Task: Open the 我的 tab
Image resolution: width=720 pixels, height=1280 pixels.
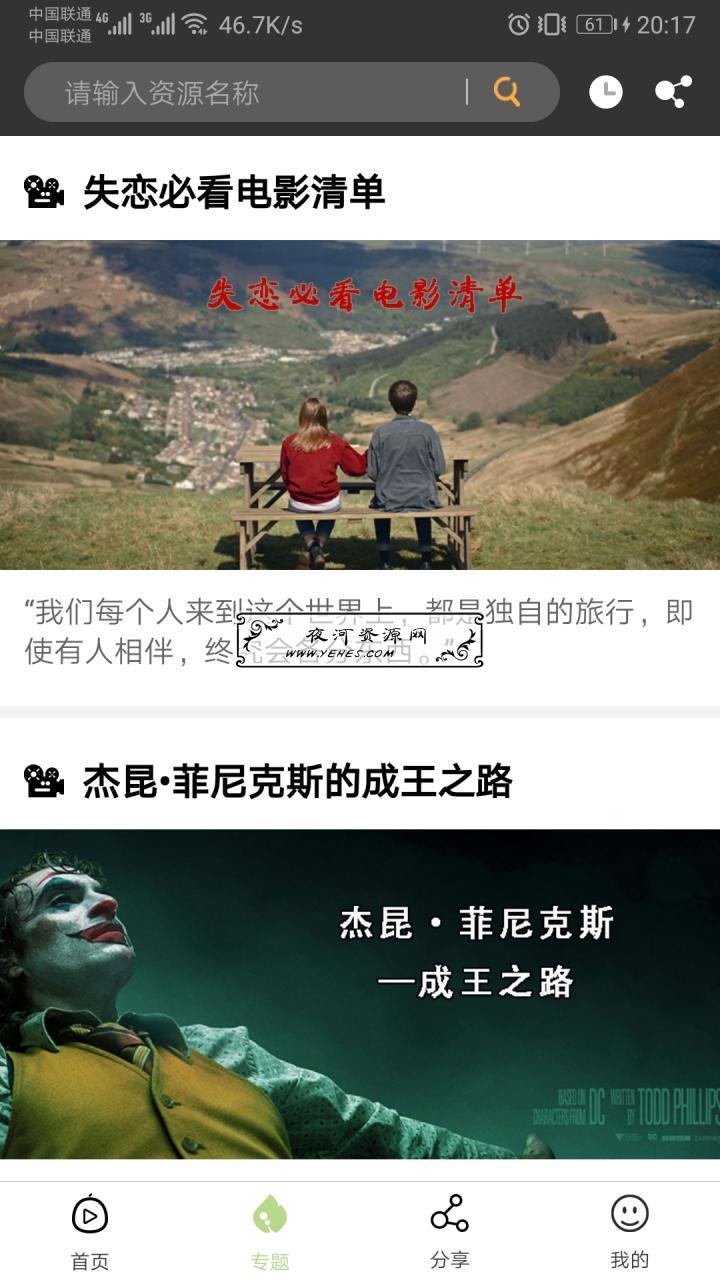Action: (x=630, y=1232)
